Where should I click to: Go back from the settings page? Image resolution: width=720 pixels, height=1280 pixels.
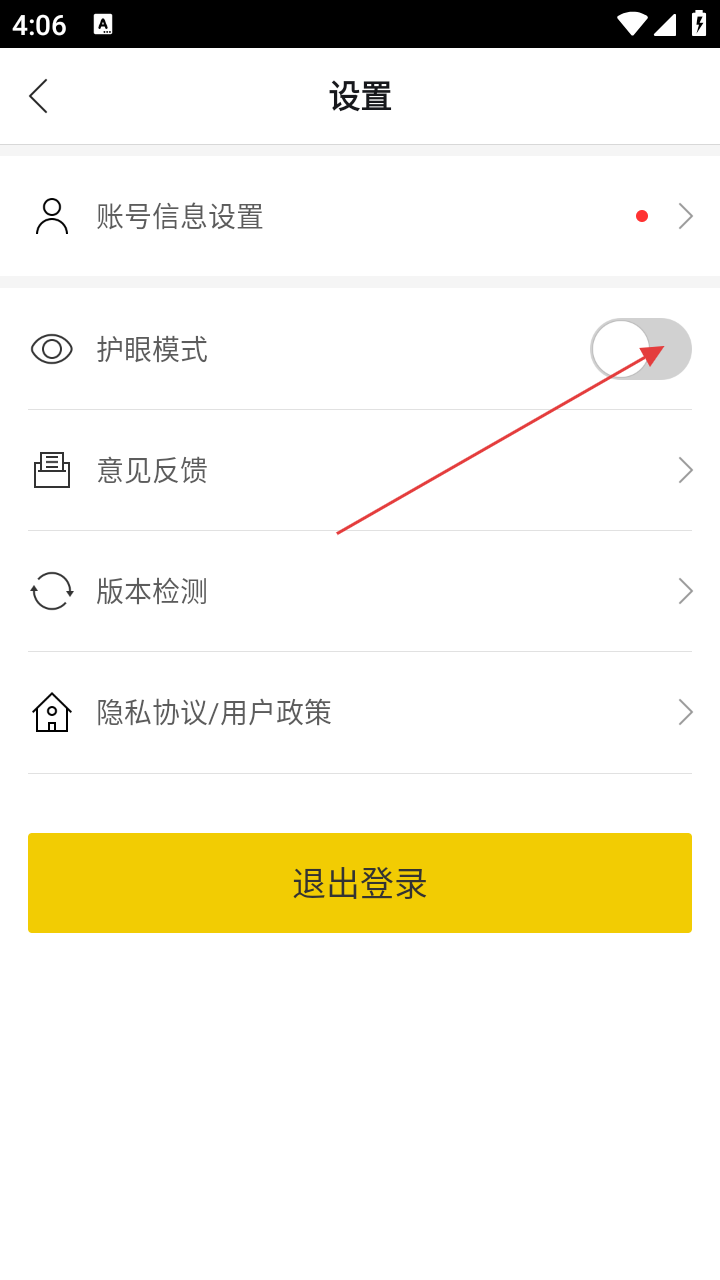(38, 96)
